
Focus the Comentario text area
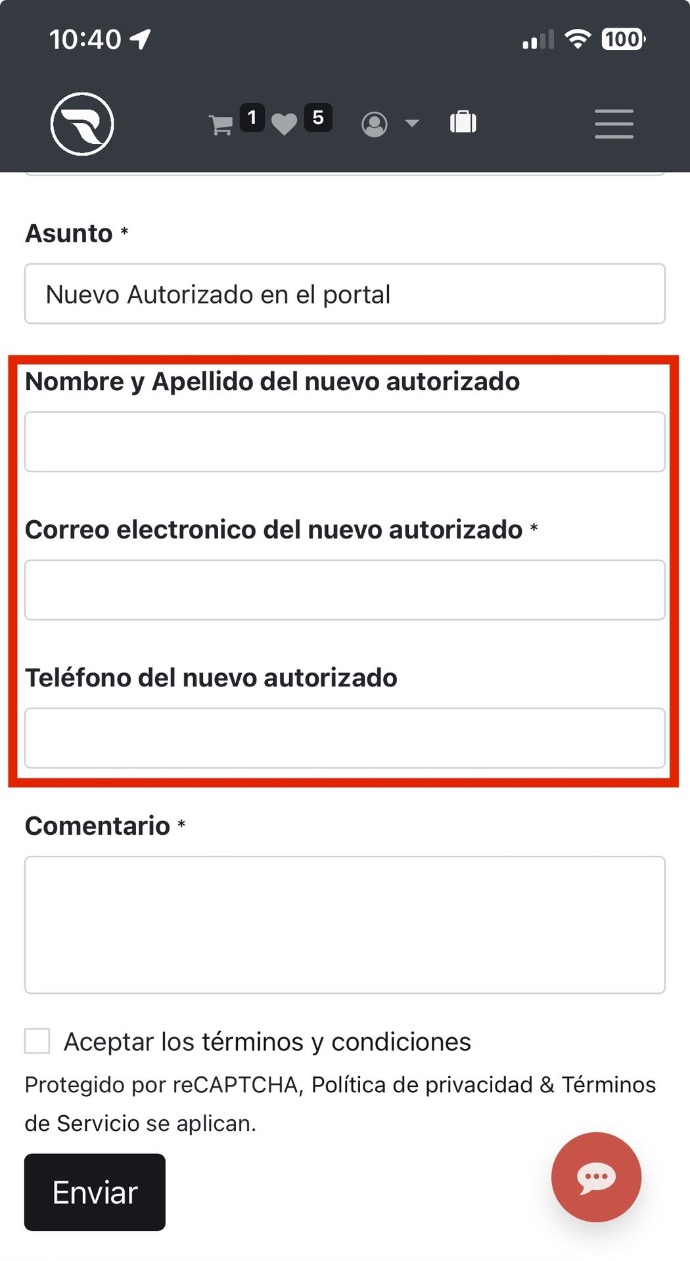tap(344, 924)
